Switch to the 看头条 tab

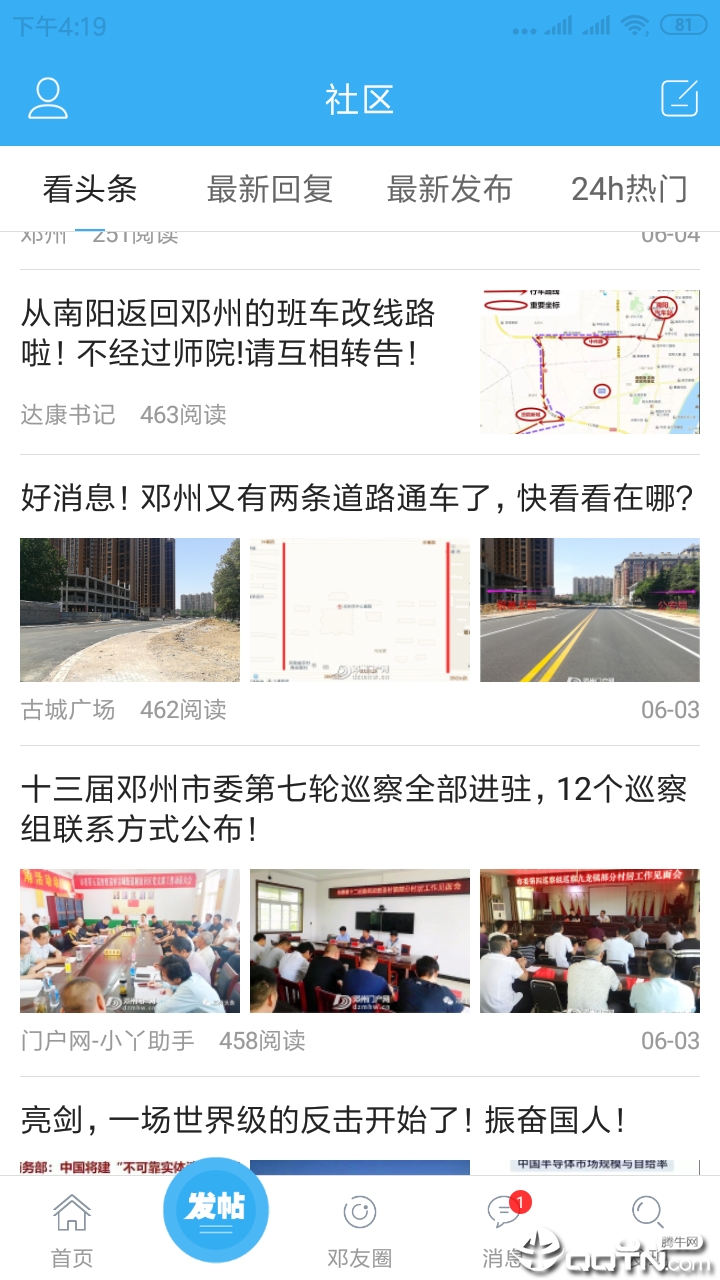pyautogui.click(x=90, y=189)
